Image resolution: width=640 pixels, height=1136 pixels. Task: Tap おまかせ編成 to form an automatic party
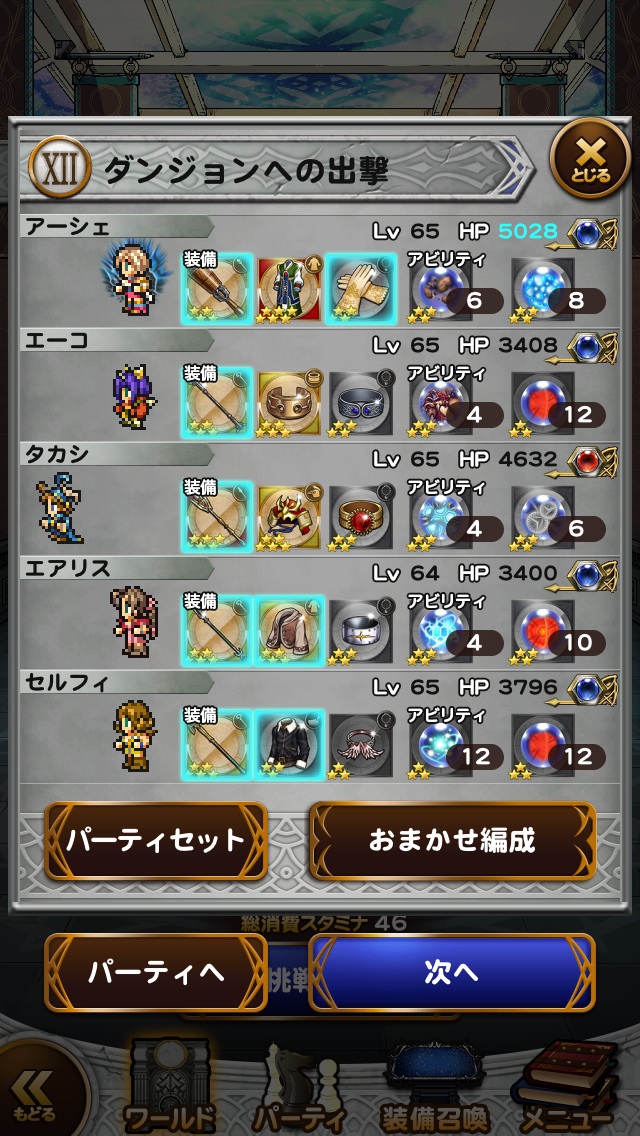452,841
